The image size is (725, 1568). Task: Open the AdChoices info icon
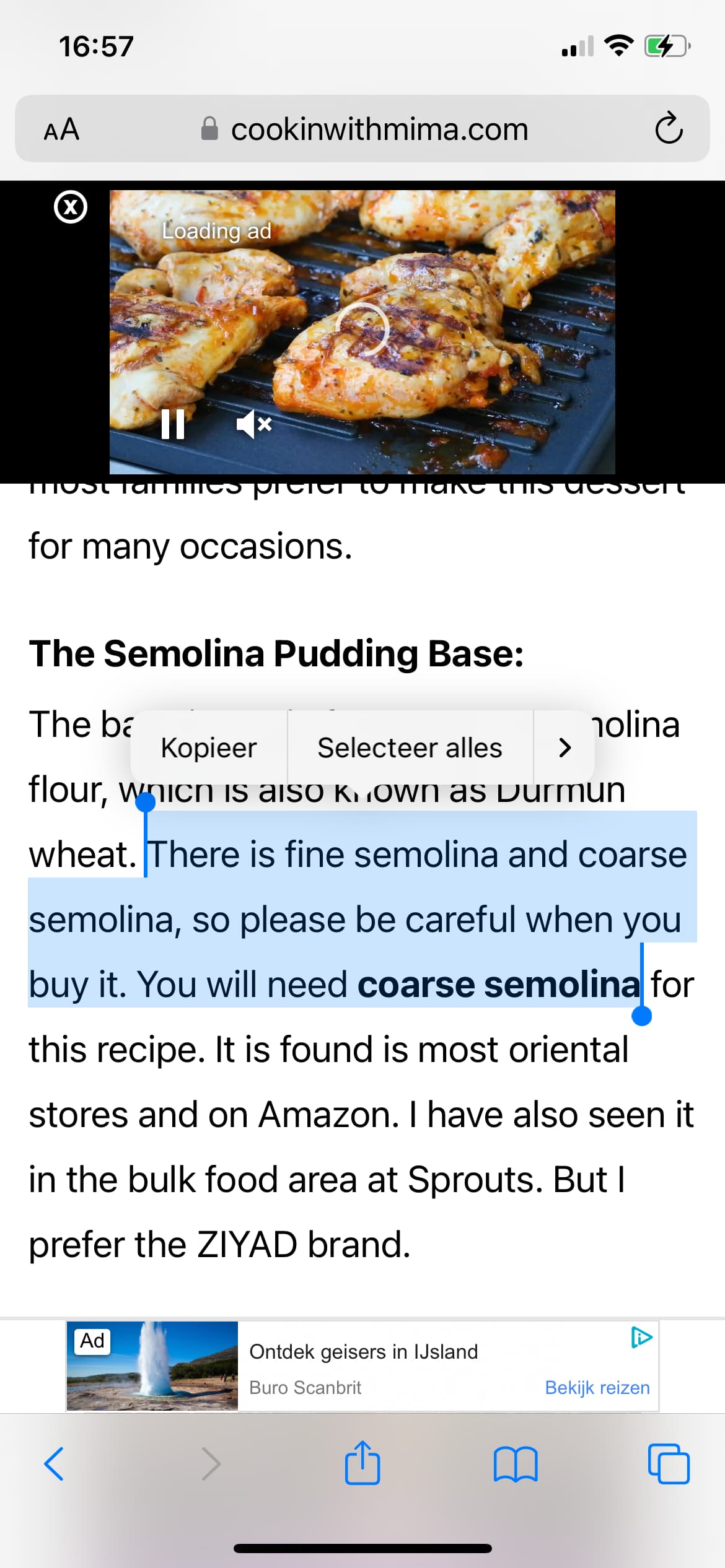pyautogui.click(x=641, y=1338)
